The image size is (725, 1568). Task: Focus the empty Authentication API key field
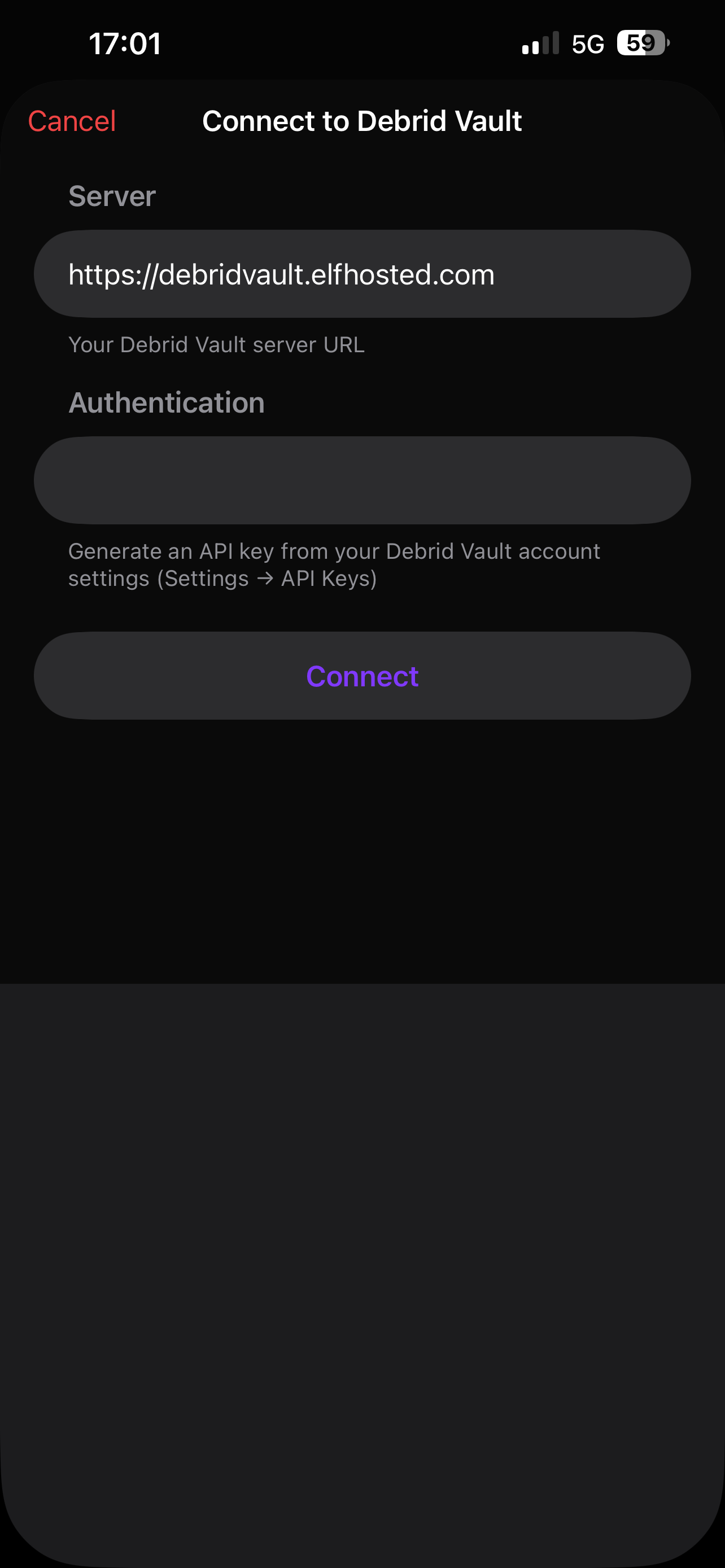362,480
